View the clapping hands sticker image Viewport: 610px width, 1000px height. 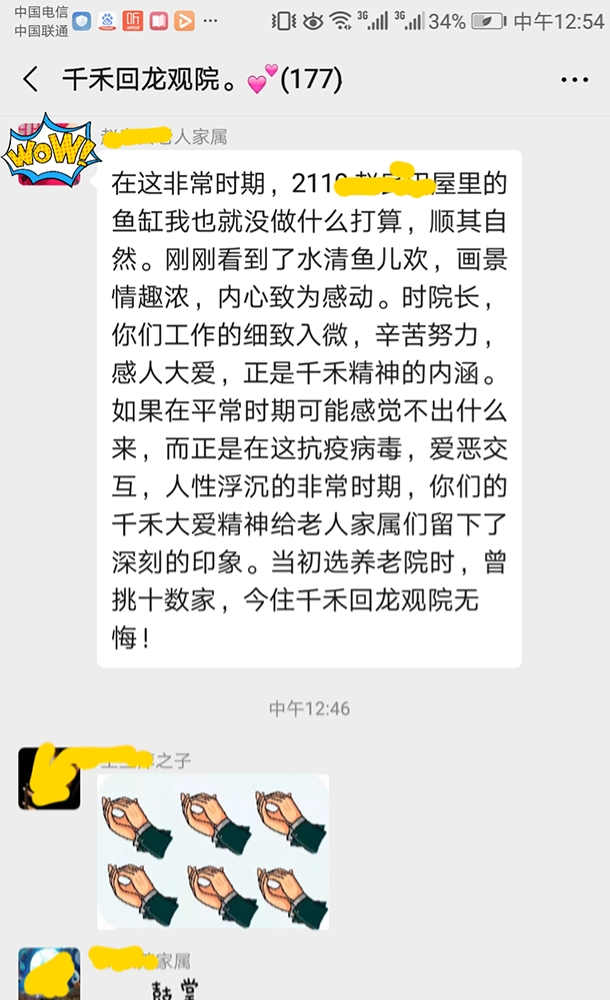[213, 851]
